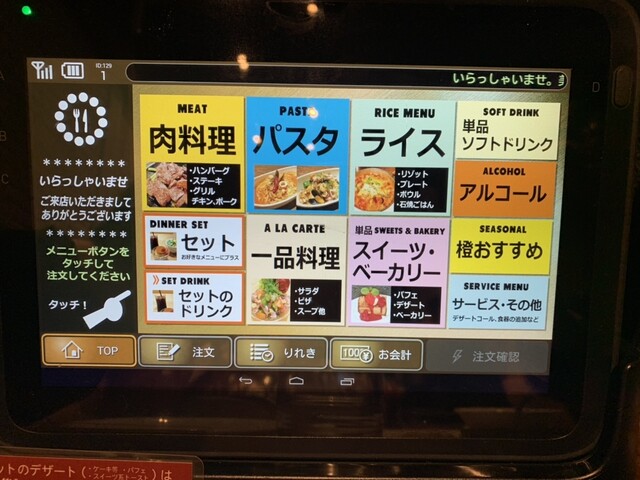View りれき order history
The height and width of the screenshot is (480, 640).
[x=280, y=353]
